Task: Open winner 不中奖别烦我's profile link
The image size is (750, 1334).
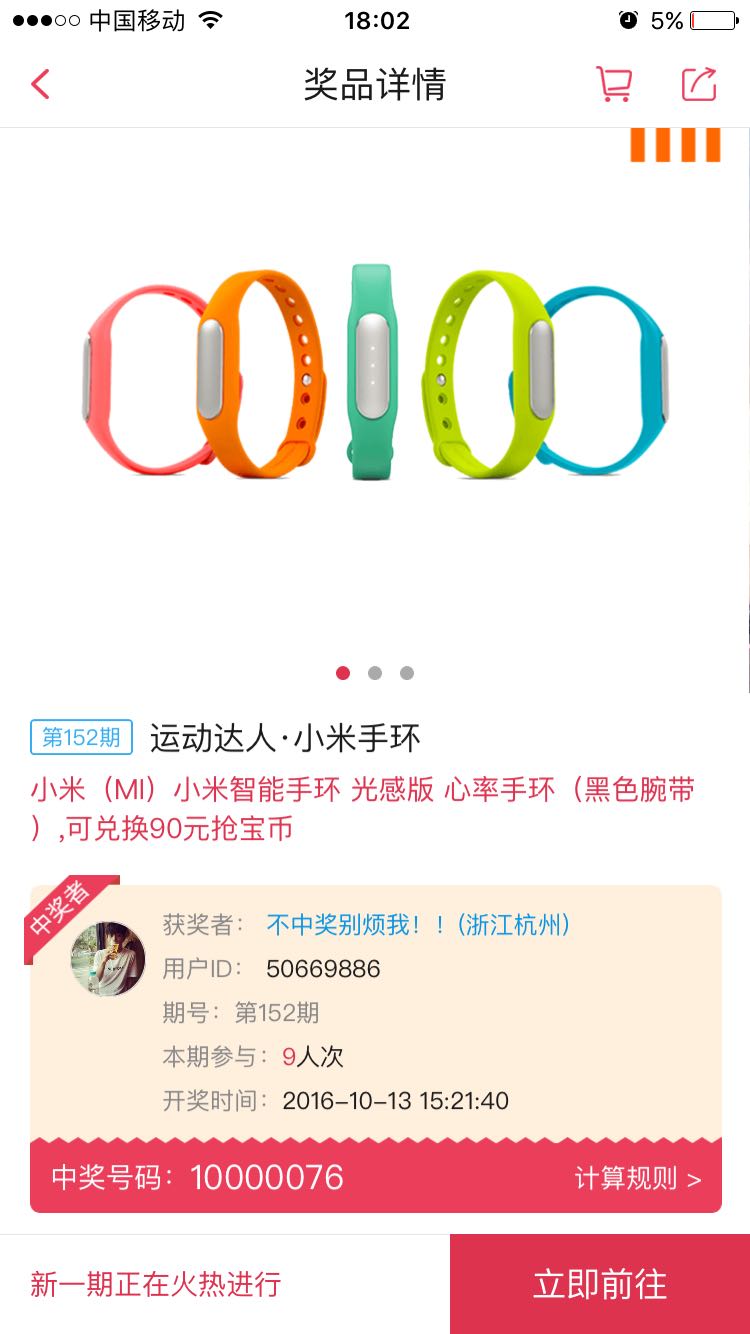Action: pos(418,925)
